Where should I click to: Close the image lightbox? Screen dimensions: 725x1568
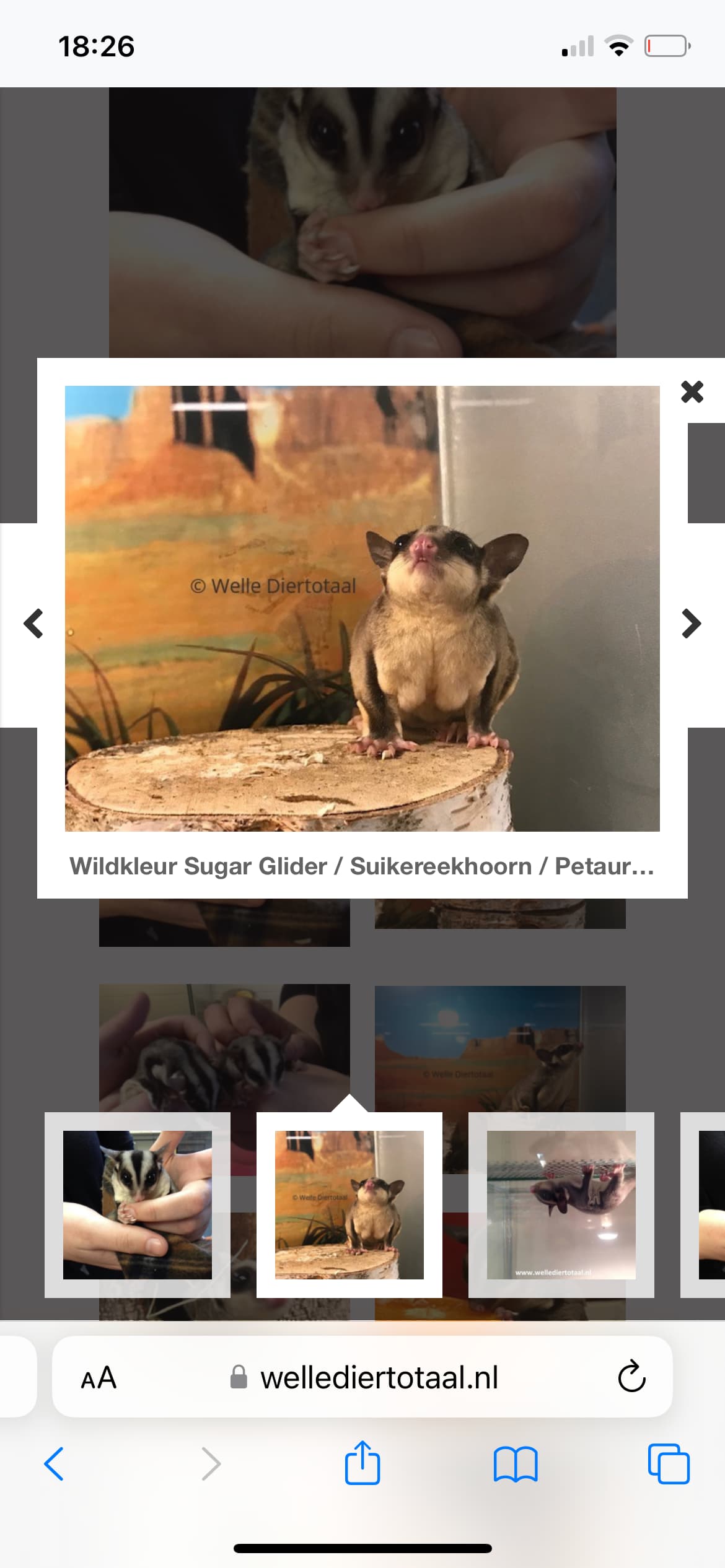pos(692,392)
